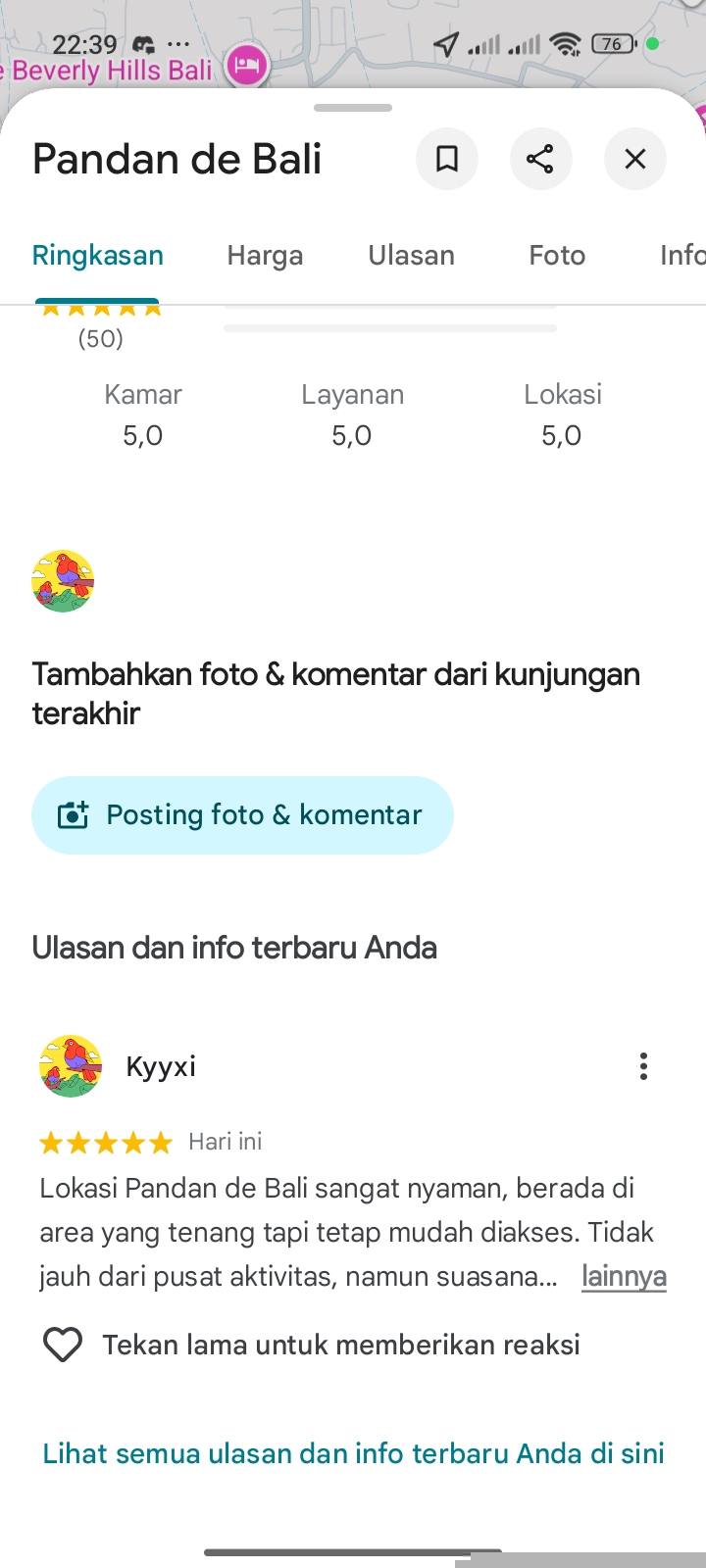This screenshot has height=1568, width=706.
Task: Go to the Foto tab
Action: click(557, 256)
